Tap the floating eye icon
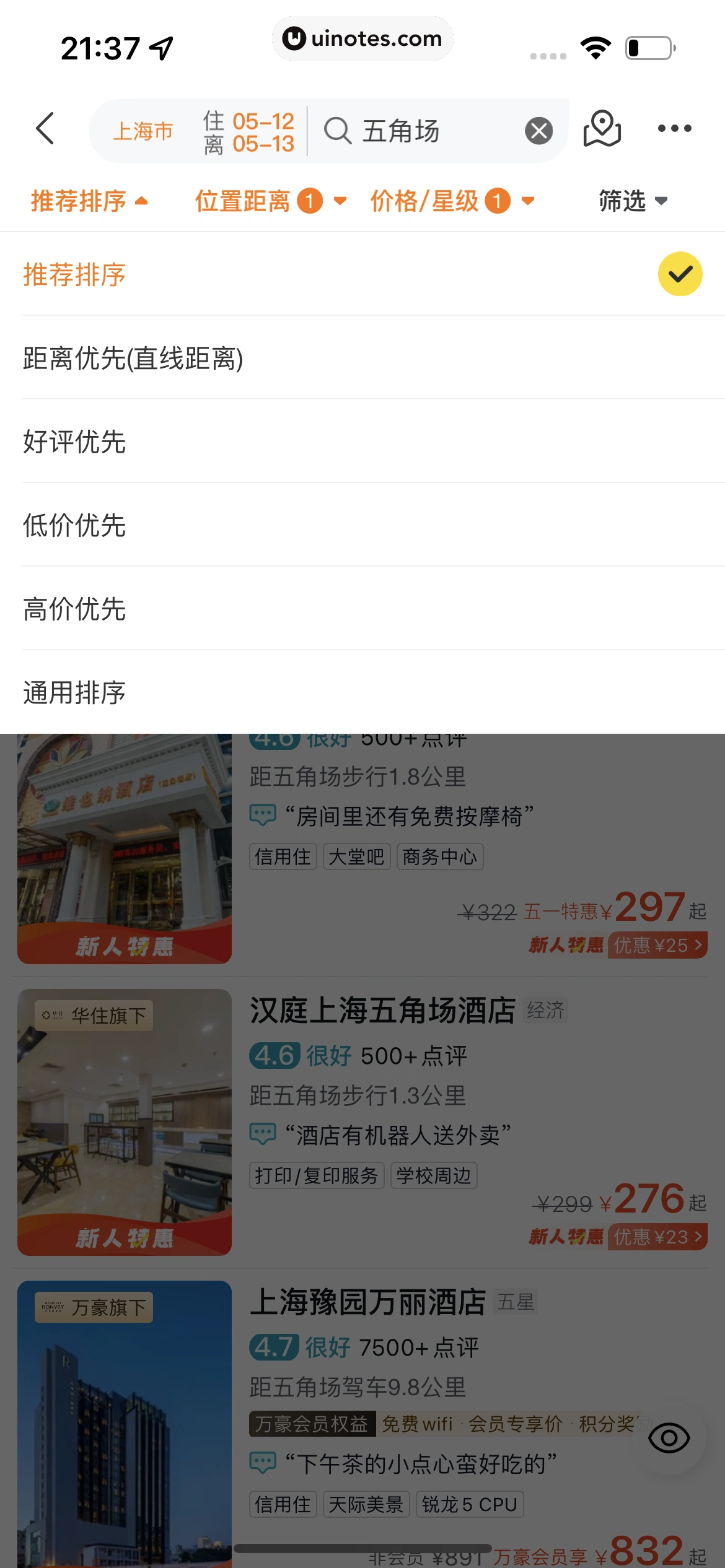Image resolution: width=725 pixels, height=1568 pixels. [x=669, y=1438]
